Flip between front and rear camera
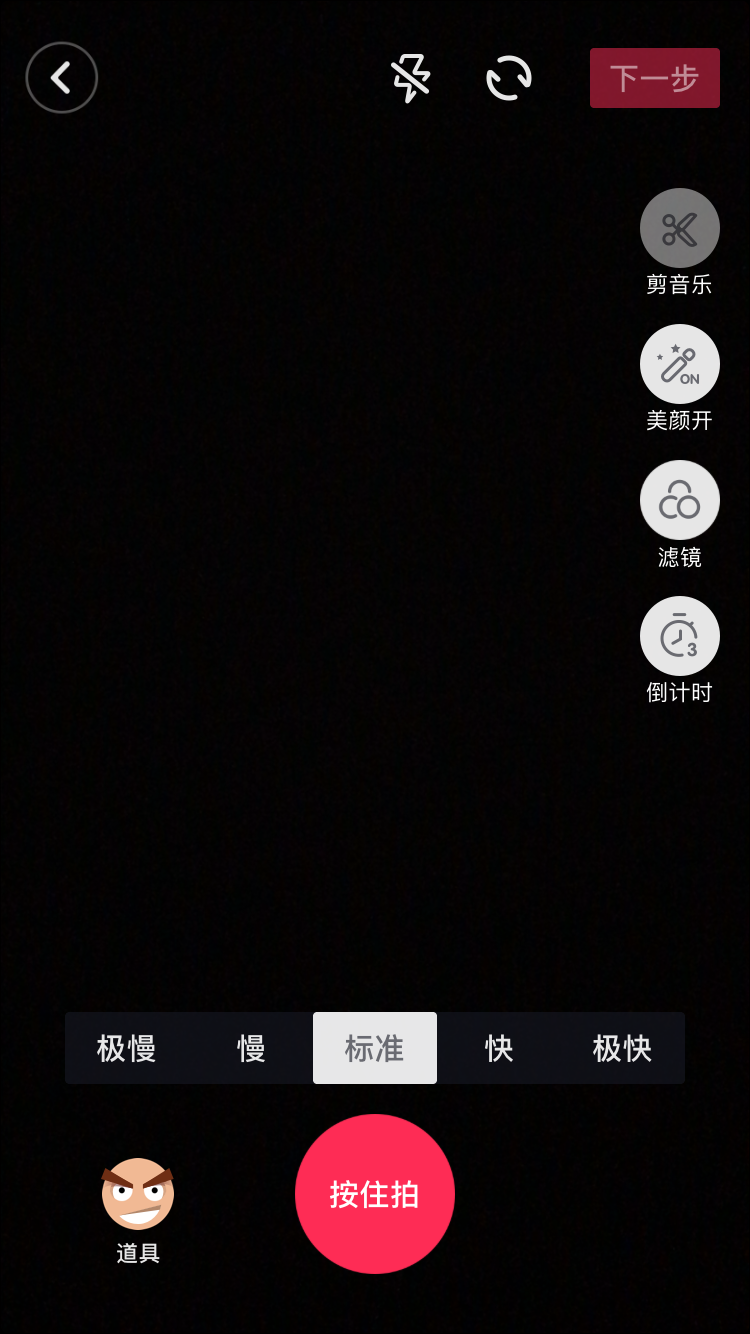The width and height of the screenshot is (750, 1334). click(x=509, y=78)
